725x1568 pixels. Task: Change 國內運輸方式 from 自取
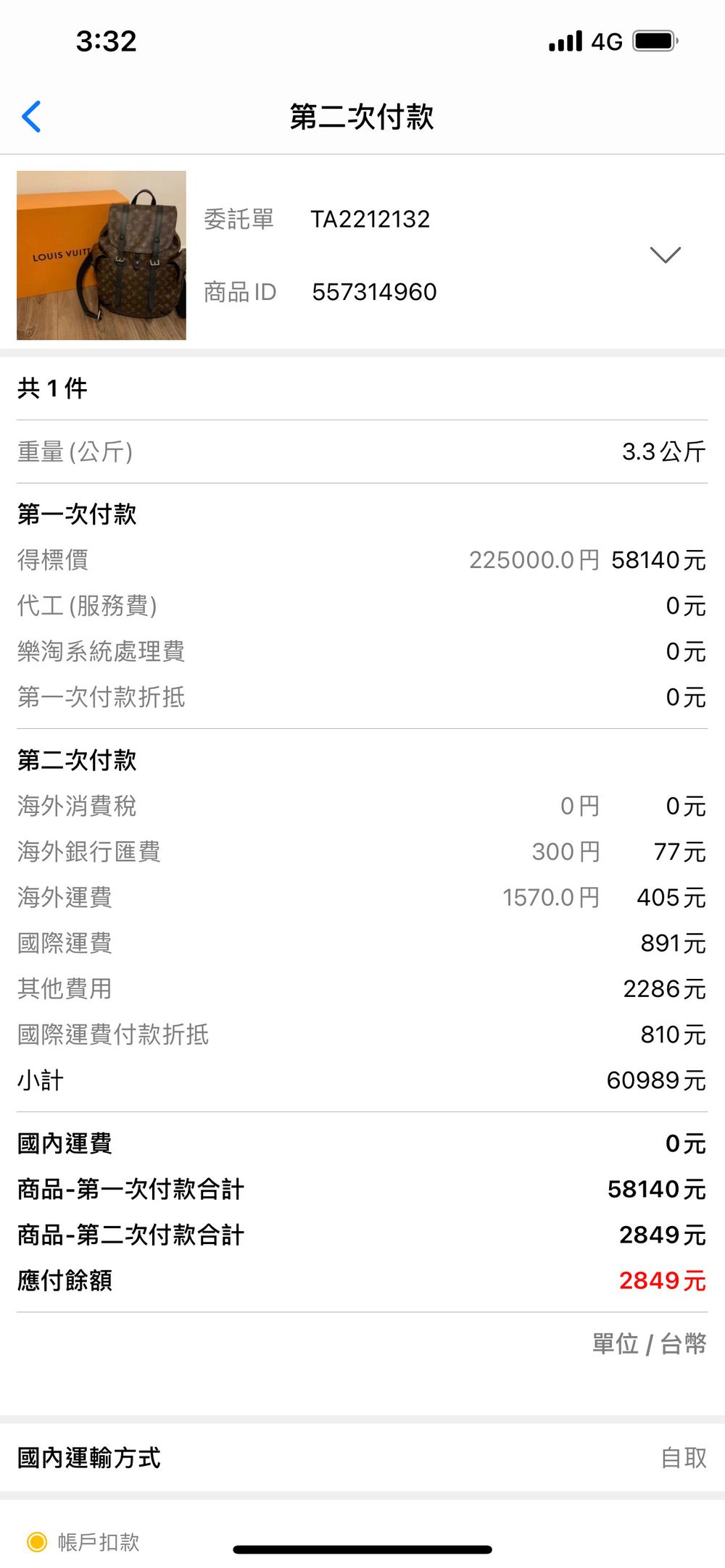point(362,1458)
